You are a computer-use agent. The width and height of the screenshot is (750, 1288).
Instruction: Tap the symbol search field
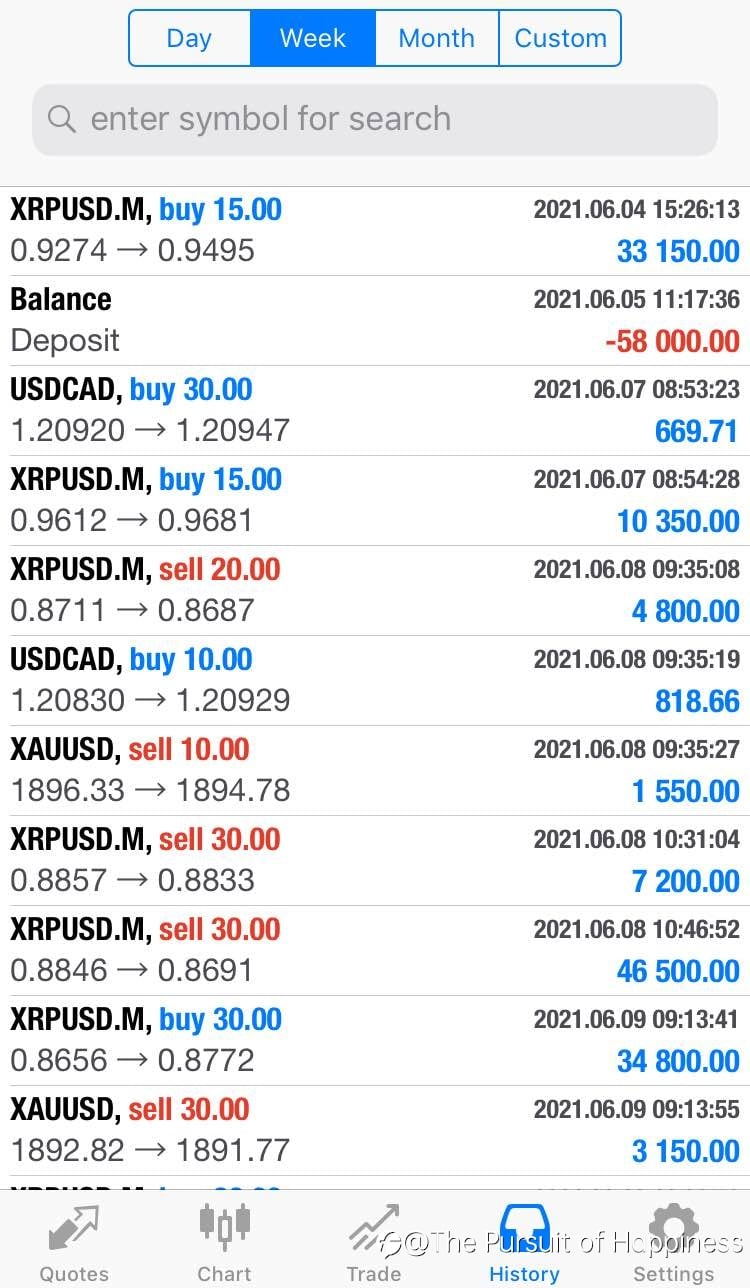click(x=375, y=119)
